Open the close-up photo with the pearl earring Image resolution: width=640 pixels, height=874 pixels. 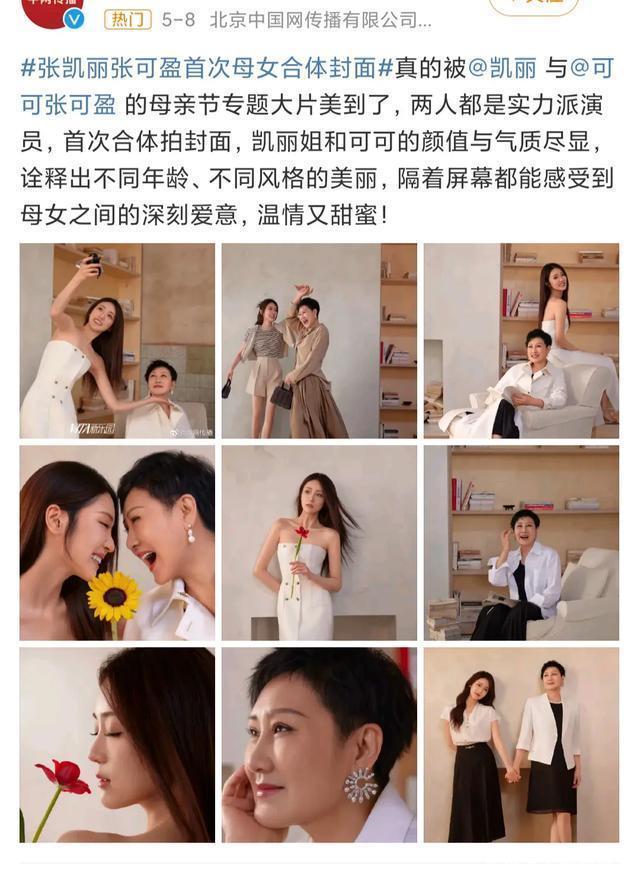click(x=319, y=745)
